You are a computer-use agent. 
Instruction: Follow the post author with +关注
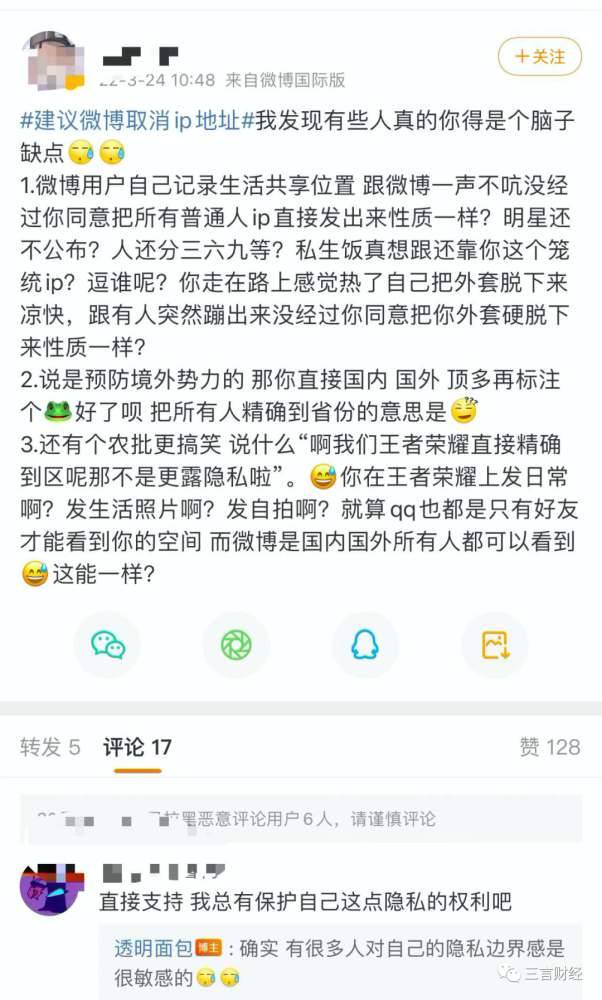tap(539, 57)
